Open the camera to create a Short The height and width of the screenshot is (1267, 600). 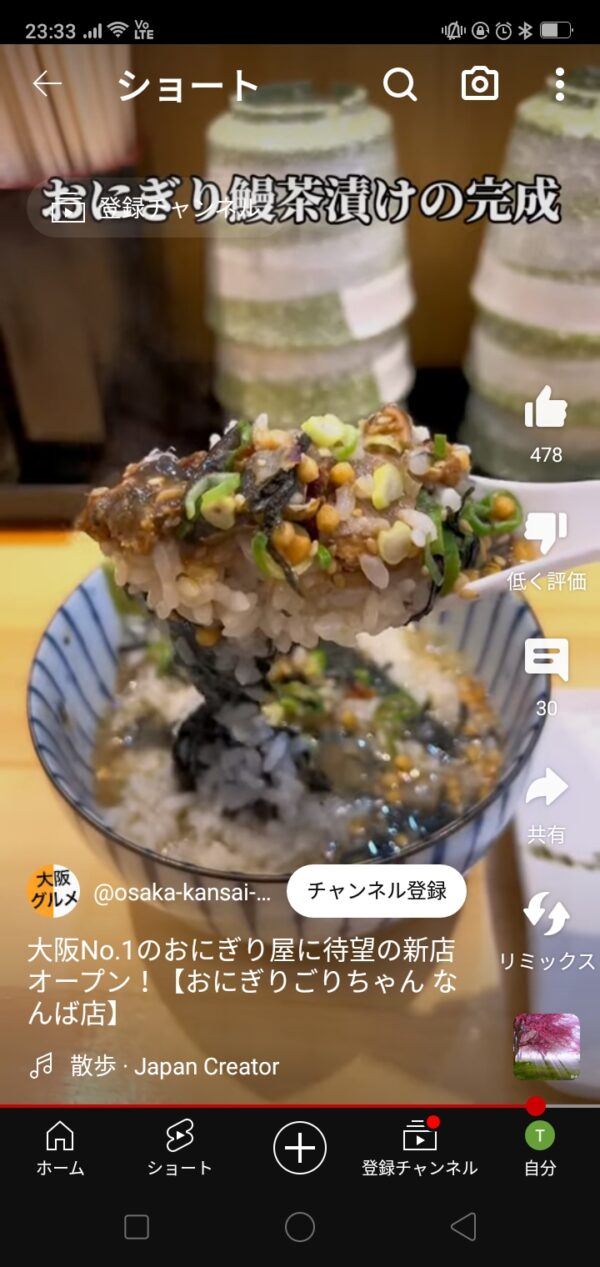480,85
